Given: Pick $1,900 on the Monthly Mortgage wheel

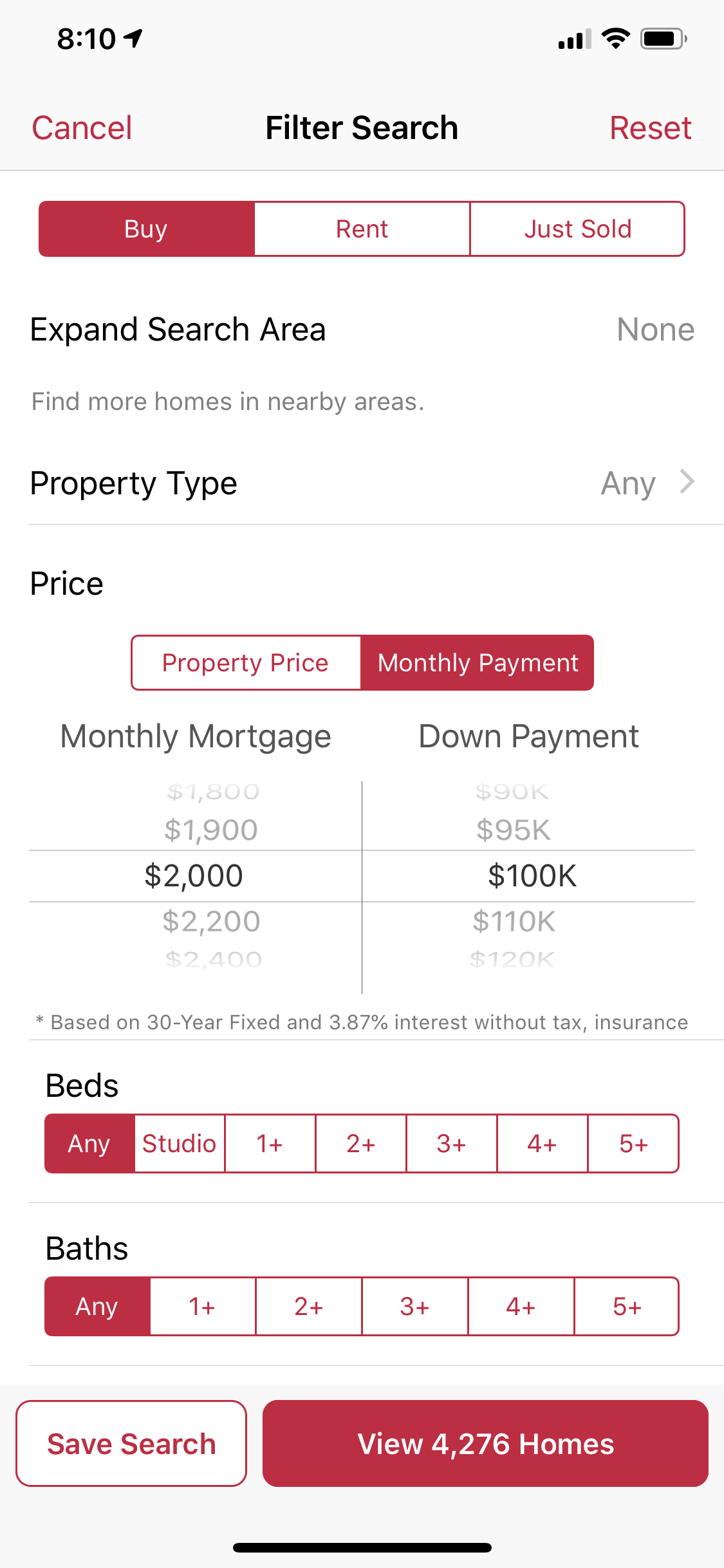Looking at the screenshot, I should 210,829.
